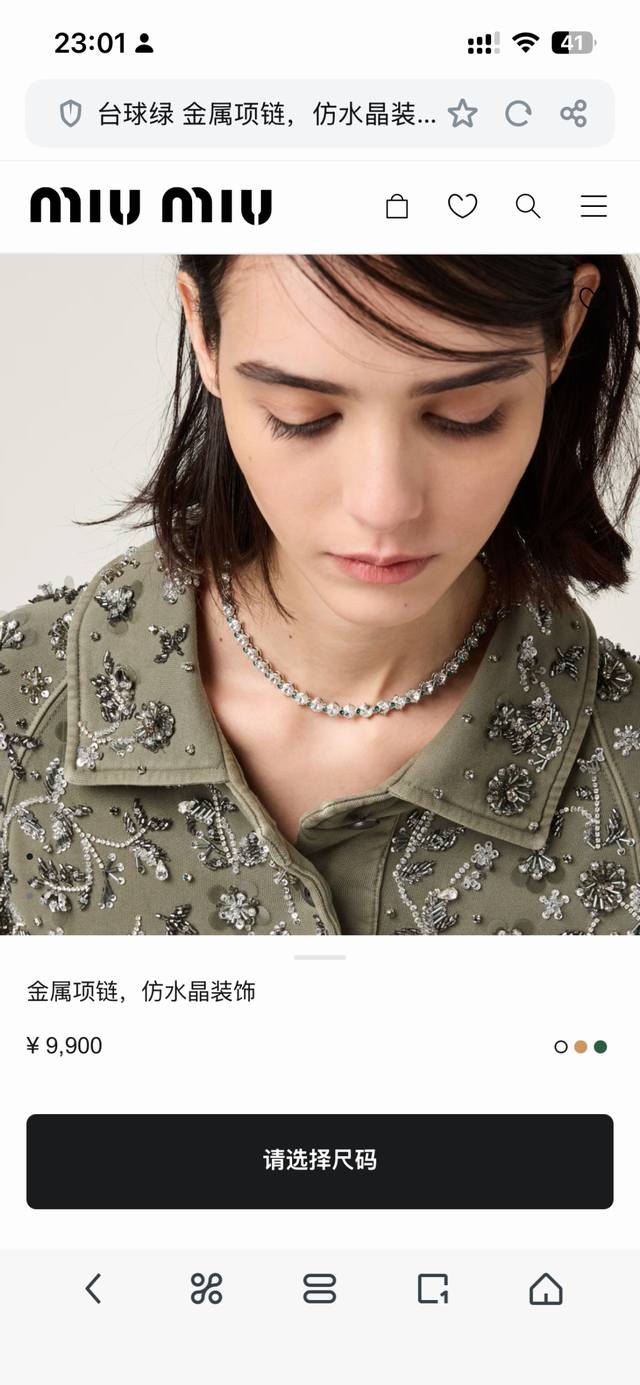Add the necklace to wishlist on the photo
This screenshot has width=640, height=1385.
click(x=592, y=297)
